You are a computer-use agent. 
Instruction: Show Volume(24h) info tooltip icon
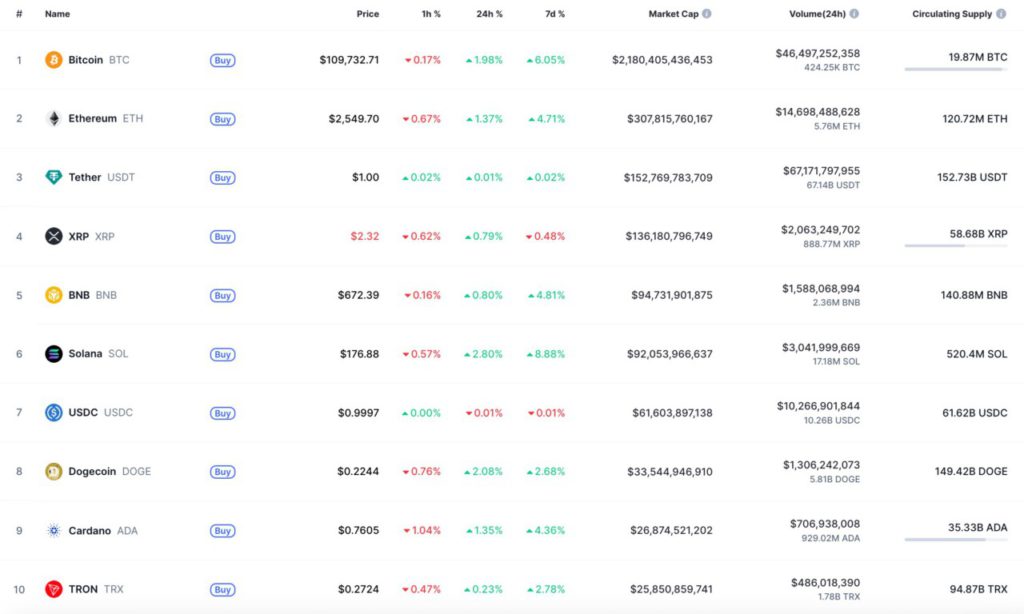point(854,14)
